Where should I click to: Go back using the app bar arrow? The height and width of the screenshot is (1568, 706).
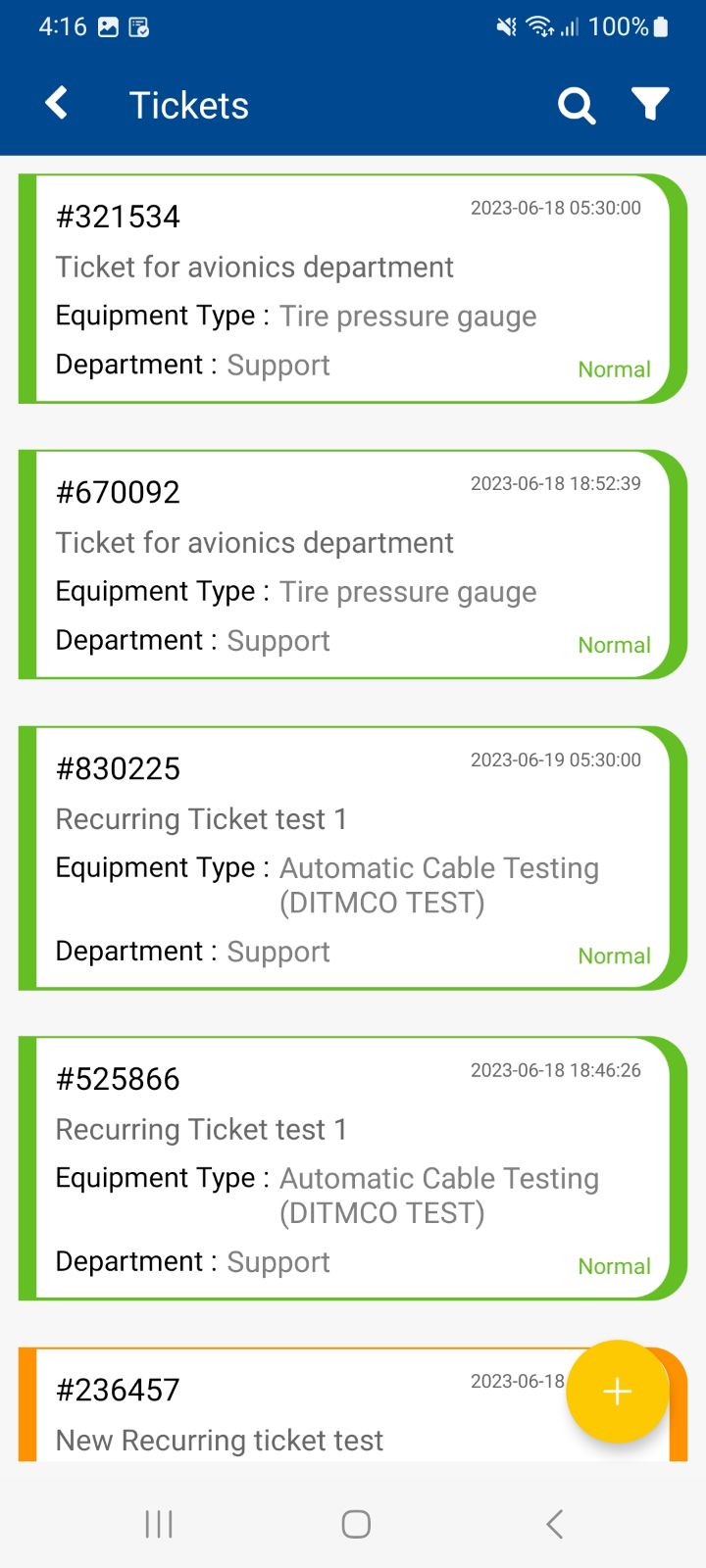click(57, 103)
